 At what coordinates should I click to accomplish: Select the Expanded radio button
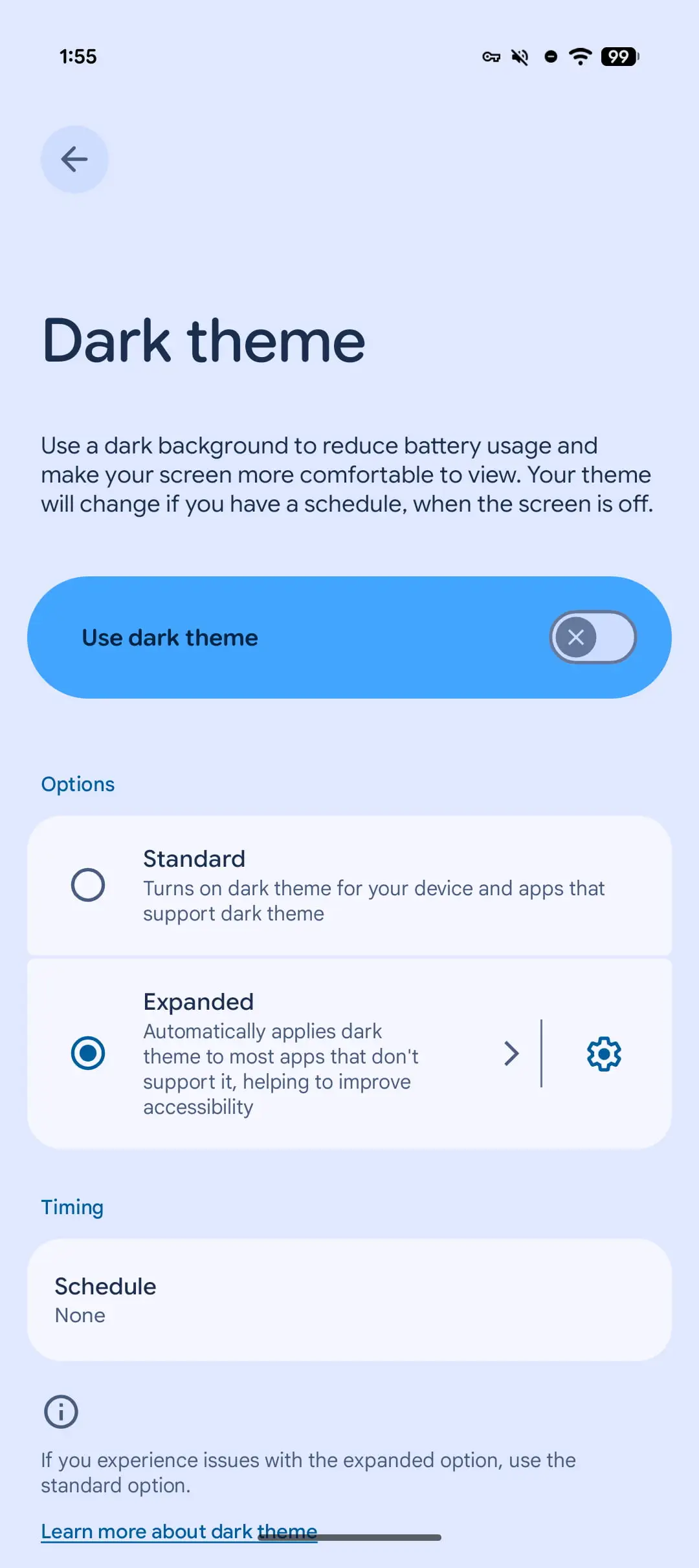88,1053
